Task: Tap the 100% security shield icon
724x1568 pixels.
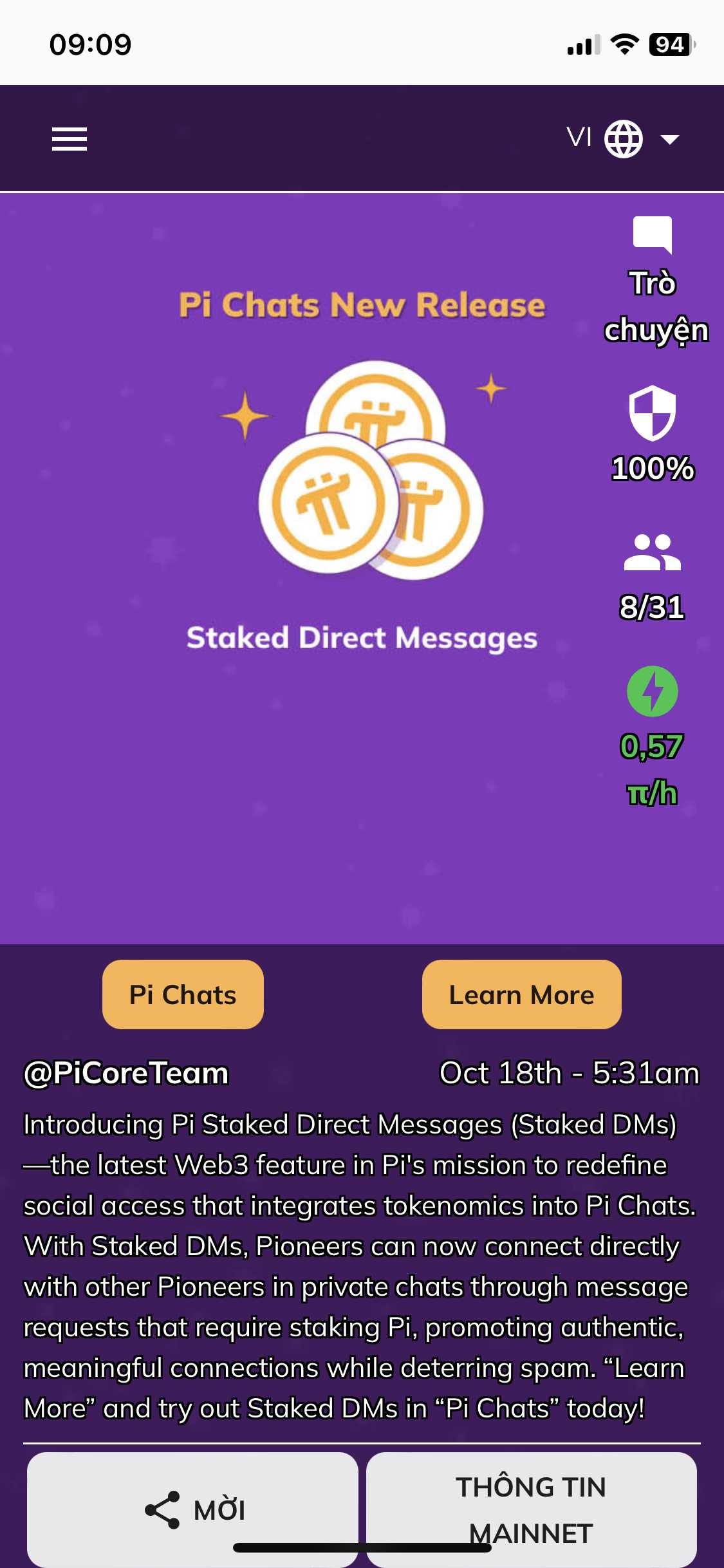Action: (652, 413)
